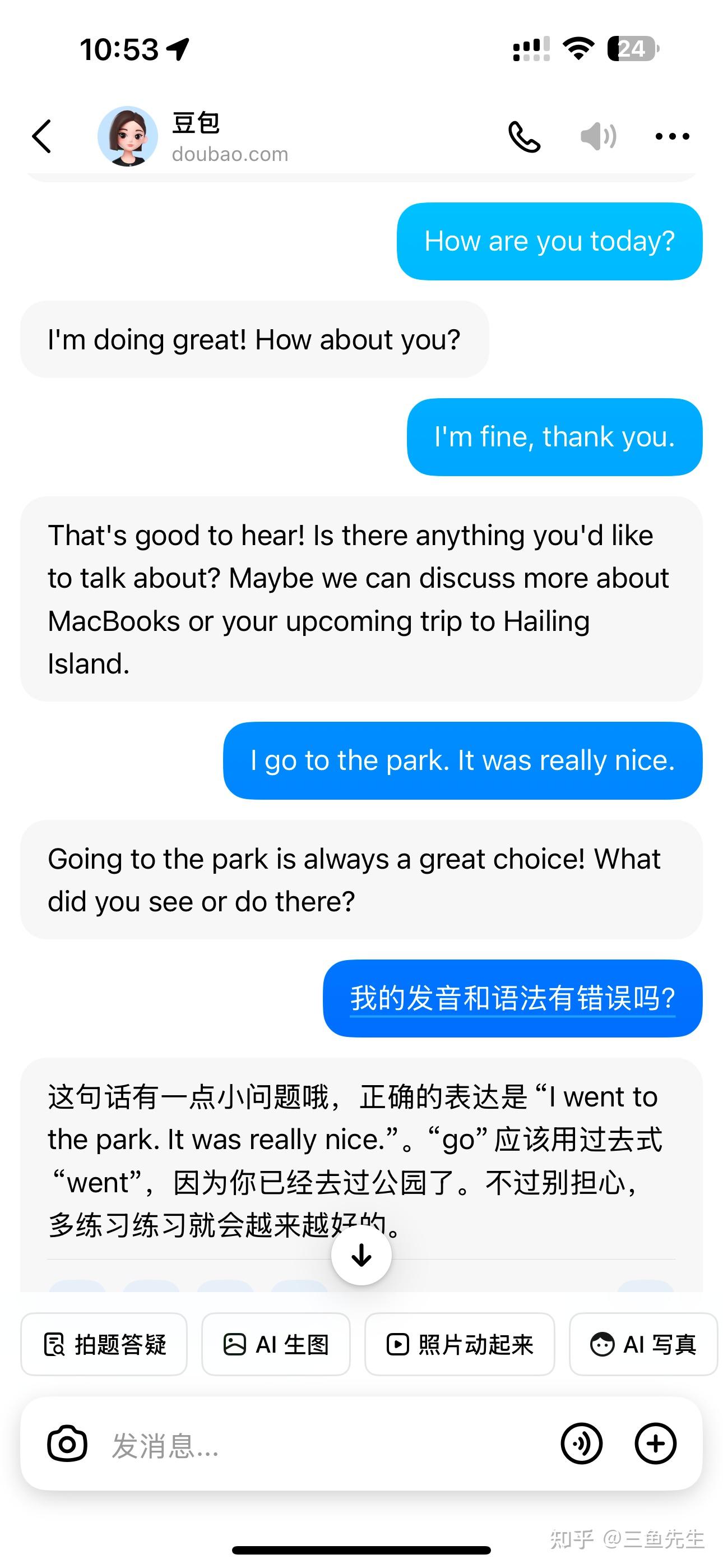Choose the 照片动起来 shortcut
Viewport: 723px width, 1568px height.
pos(460,1344)
